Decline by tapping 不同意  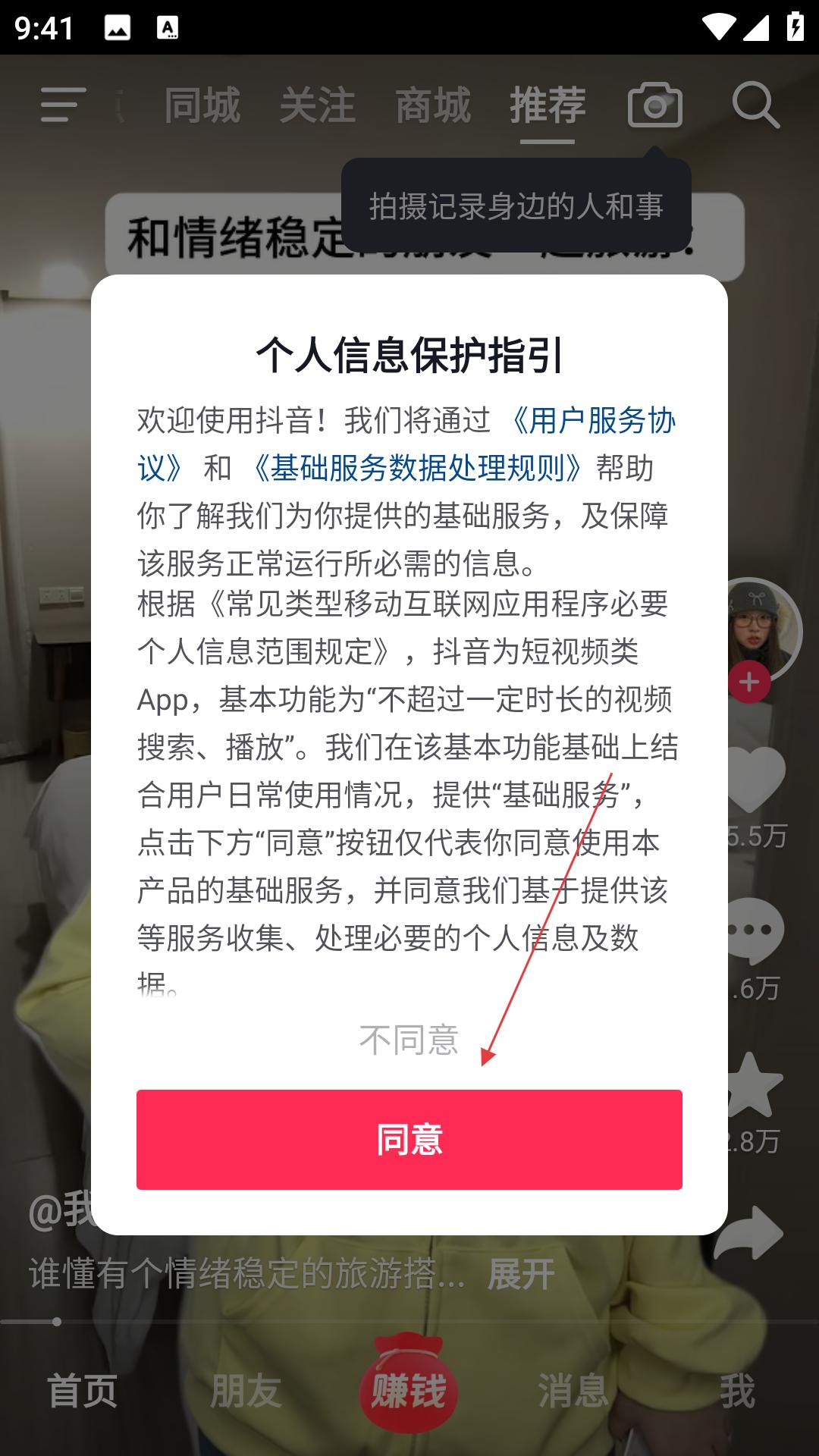point(409,1040)
